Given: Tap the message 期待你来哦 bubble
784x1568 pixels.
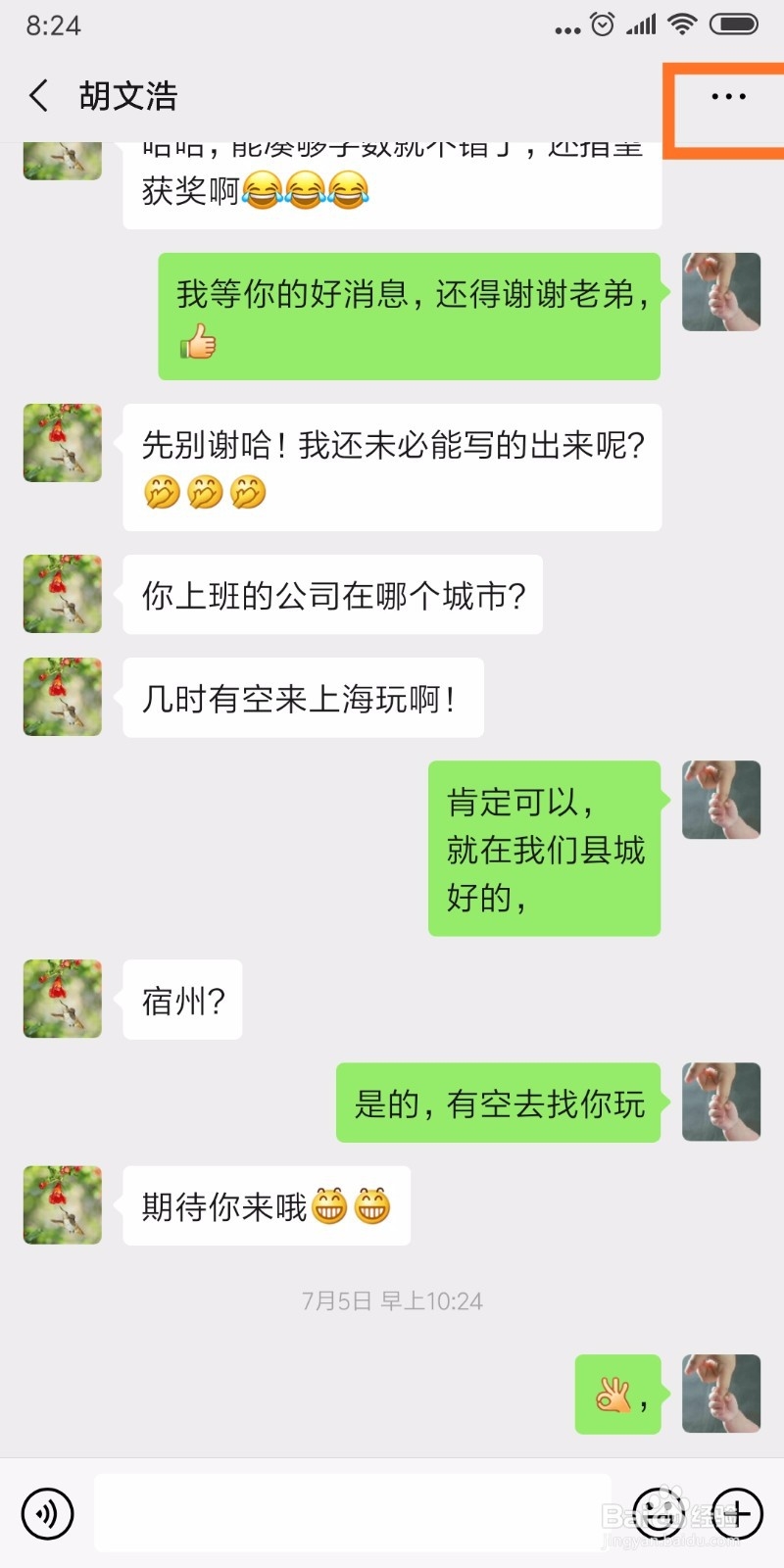Looking at the screenshot, I should click(266, 1205).
